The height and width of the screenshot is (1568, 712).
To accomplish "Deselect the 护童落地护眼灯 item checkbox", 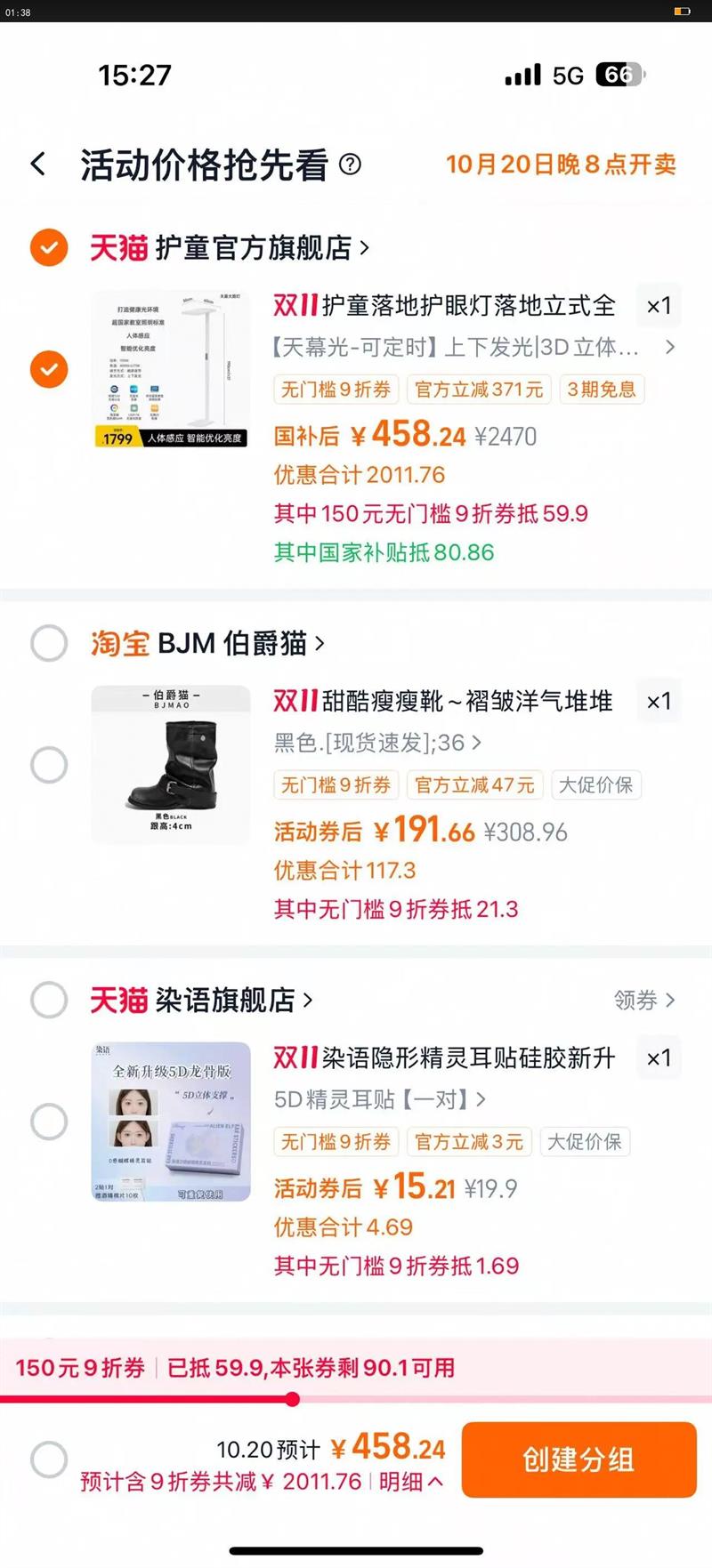I will click(49, 368).
